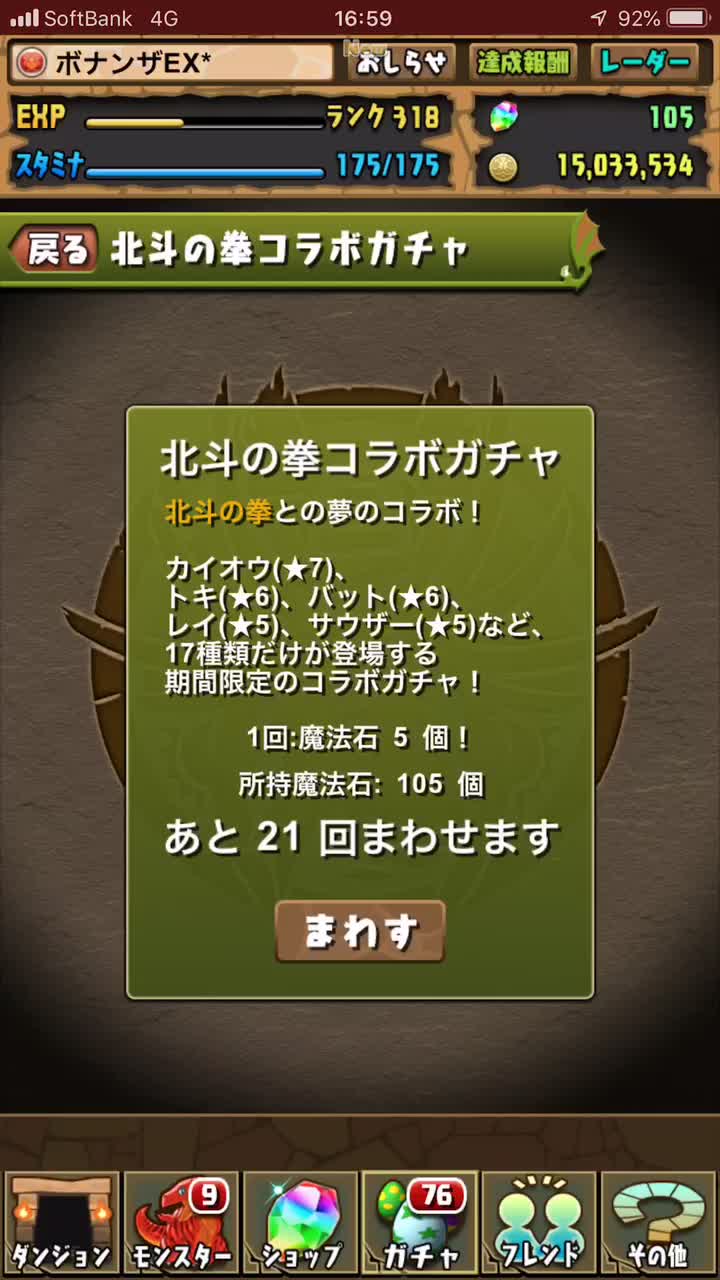
Task: Switch to the モンスター tab
Action: tap(181, 1223)
